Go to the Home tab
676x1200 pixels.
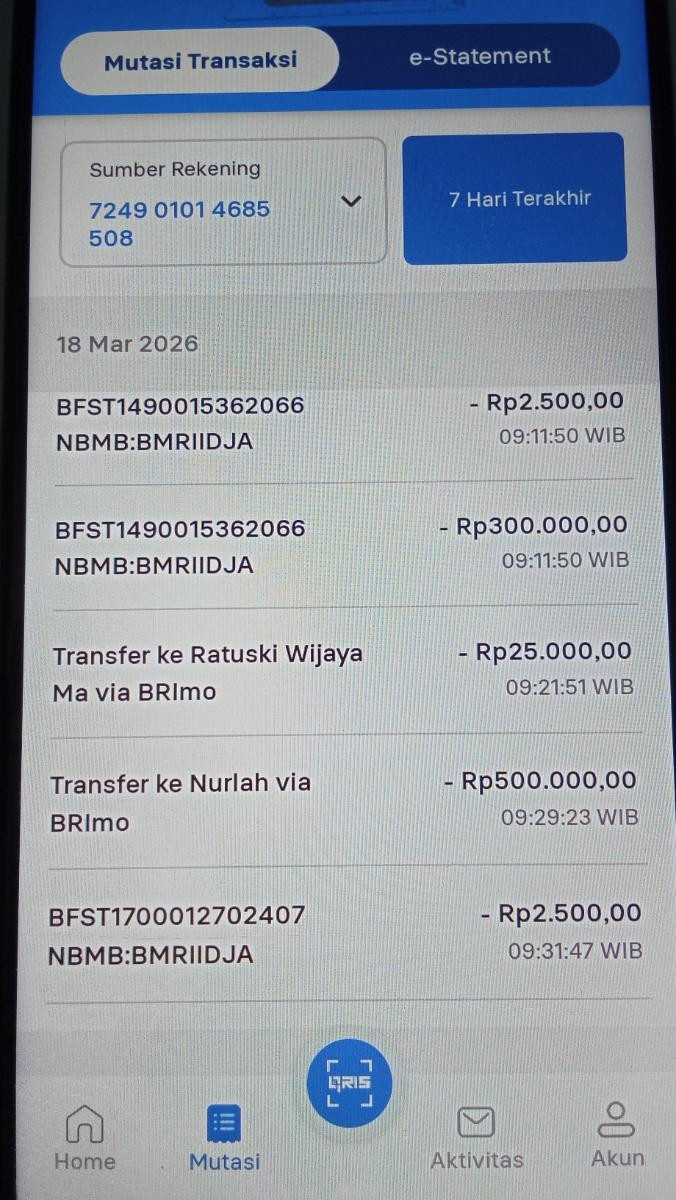(x=85, y=1137)
